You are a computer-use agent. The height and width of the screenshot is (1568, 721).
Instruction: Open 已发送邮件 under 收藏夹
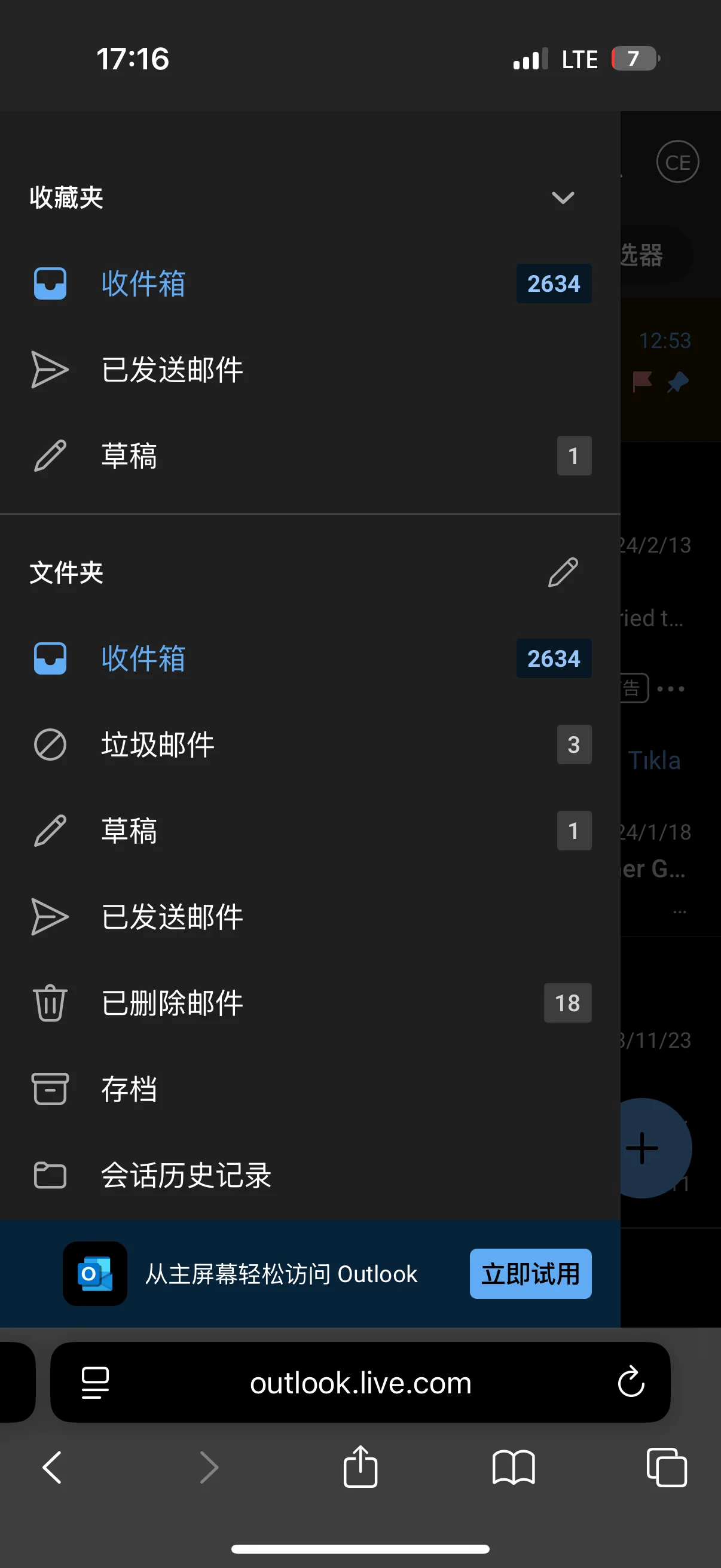click(172, 370)
